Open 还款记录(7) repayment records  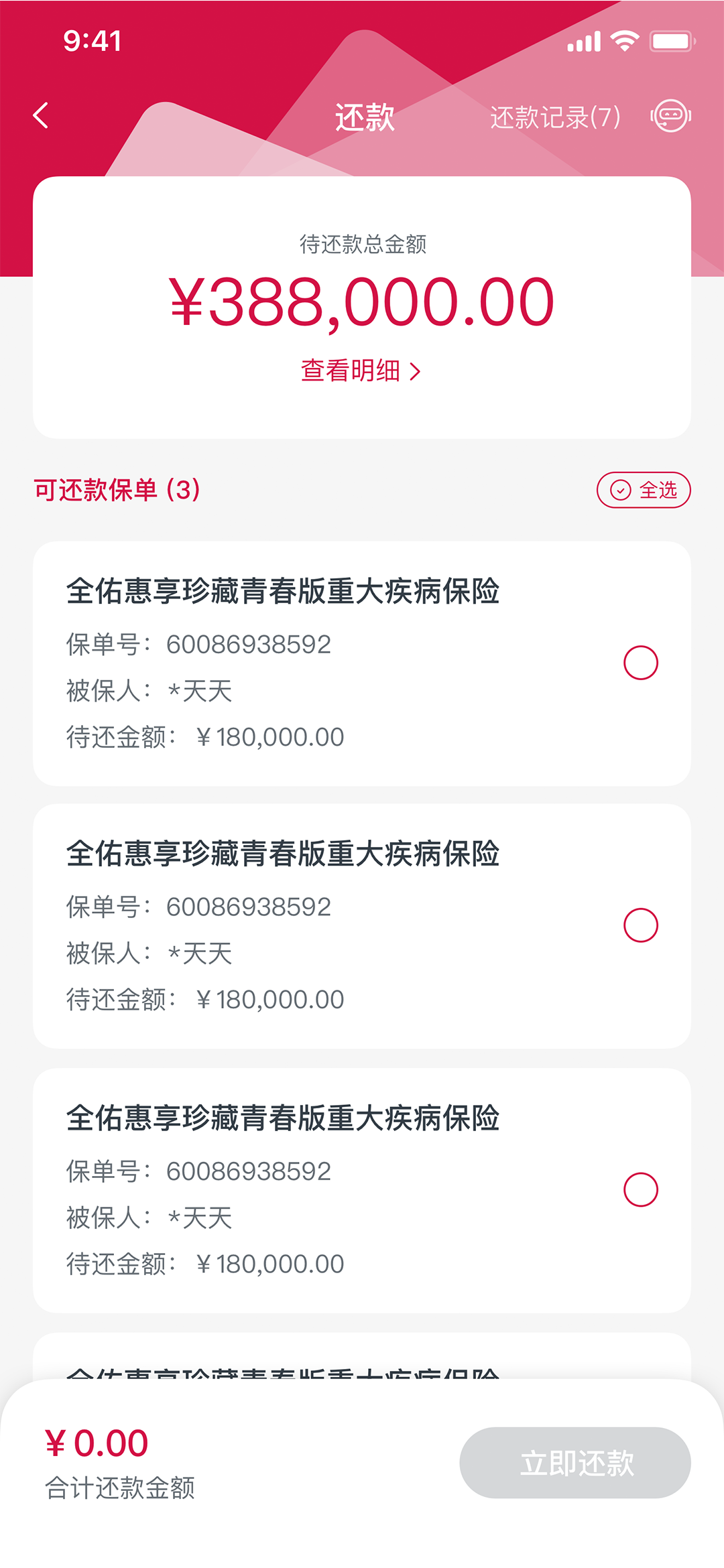555,117
